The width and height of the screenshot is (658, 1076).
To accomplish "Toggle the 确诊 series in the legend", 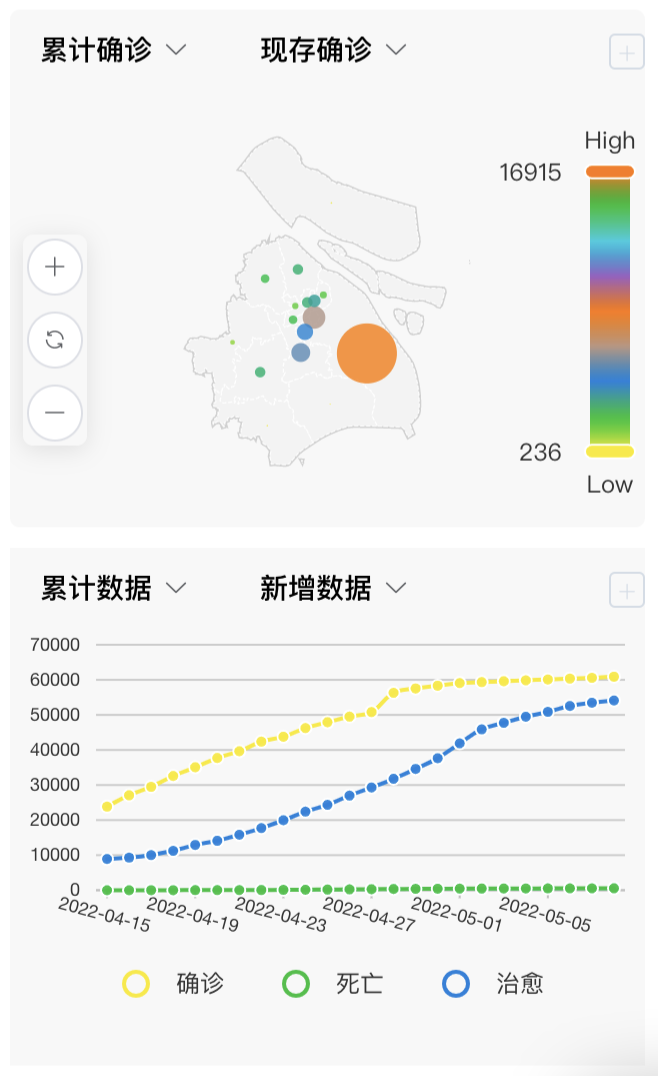I will tap(174, 983).
